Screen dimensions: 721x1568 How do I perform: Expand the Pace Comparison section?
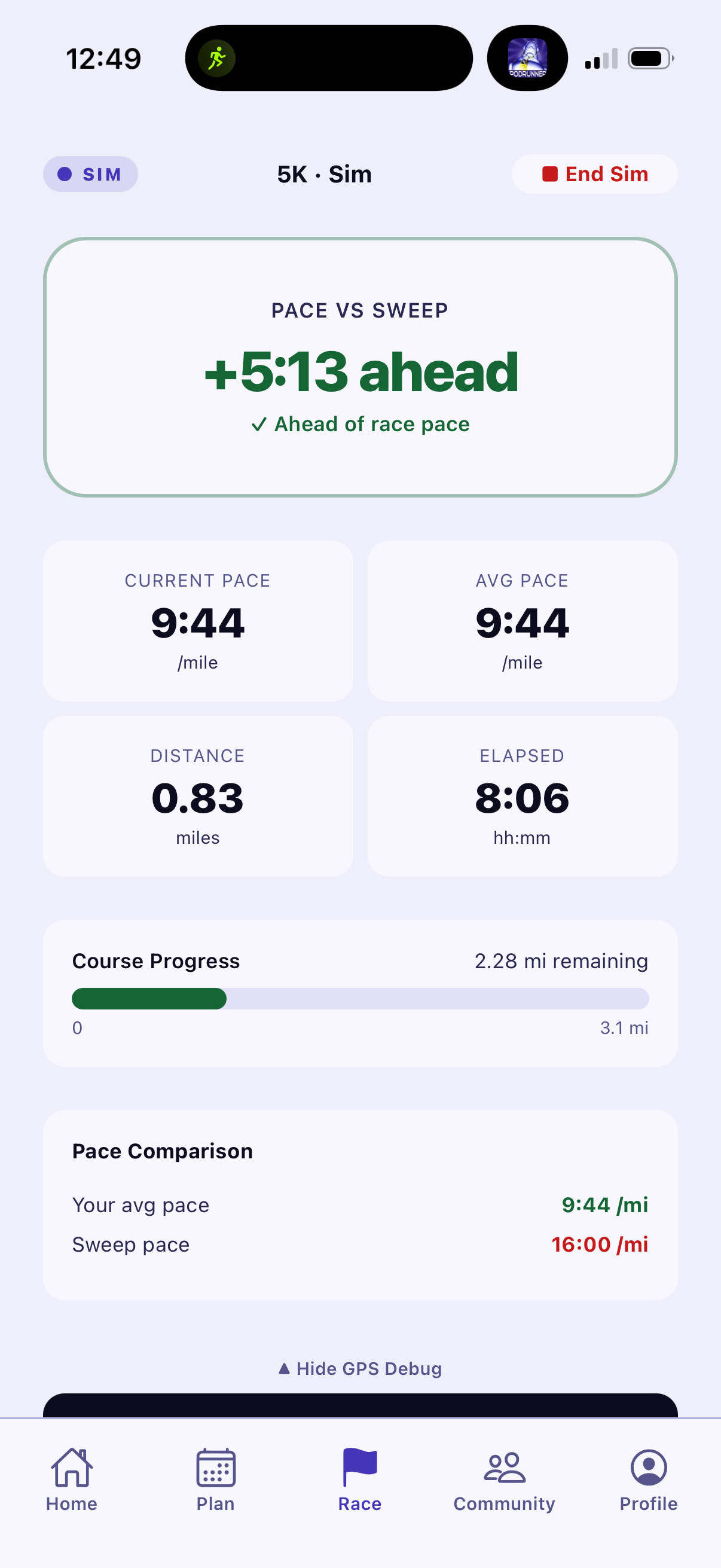(163, 1150)
